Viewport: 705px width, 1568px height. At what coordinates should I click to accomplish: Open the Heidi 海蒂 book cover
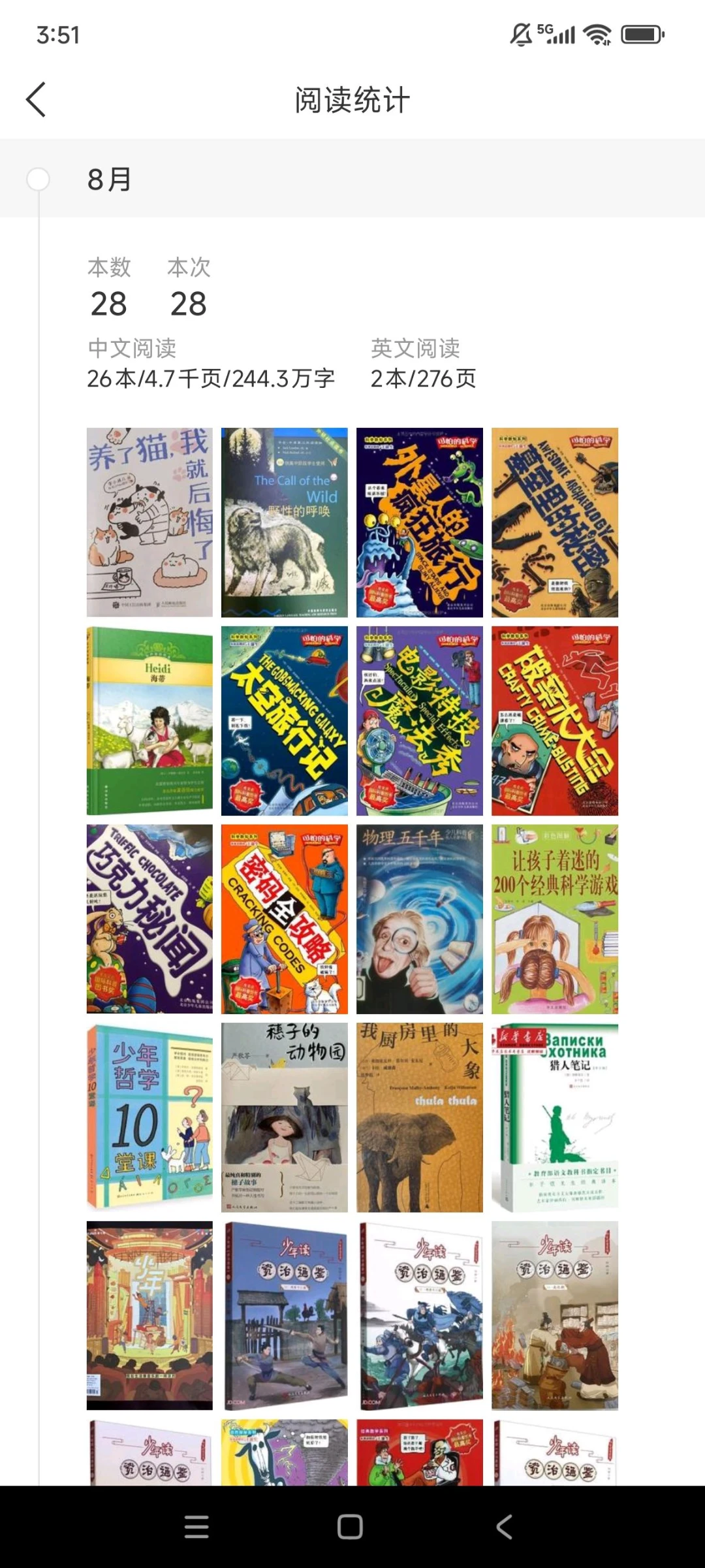pyautogui.click(x=149, y=720)
